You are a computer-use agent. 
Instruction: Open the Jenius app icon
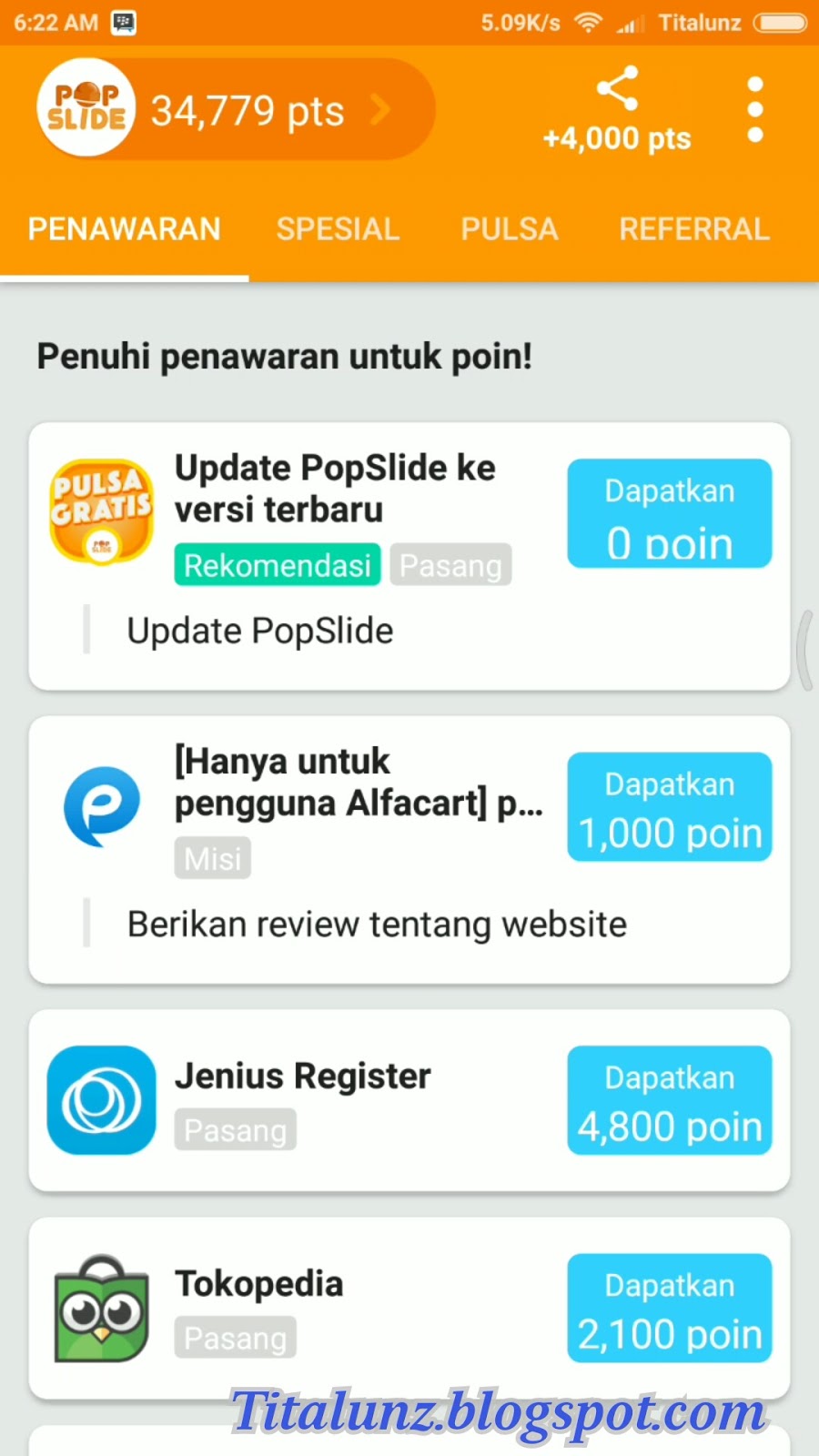(101, 1099)
